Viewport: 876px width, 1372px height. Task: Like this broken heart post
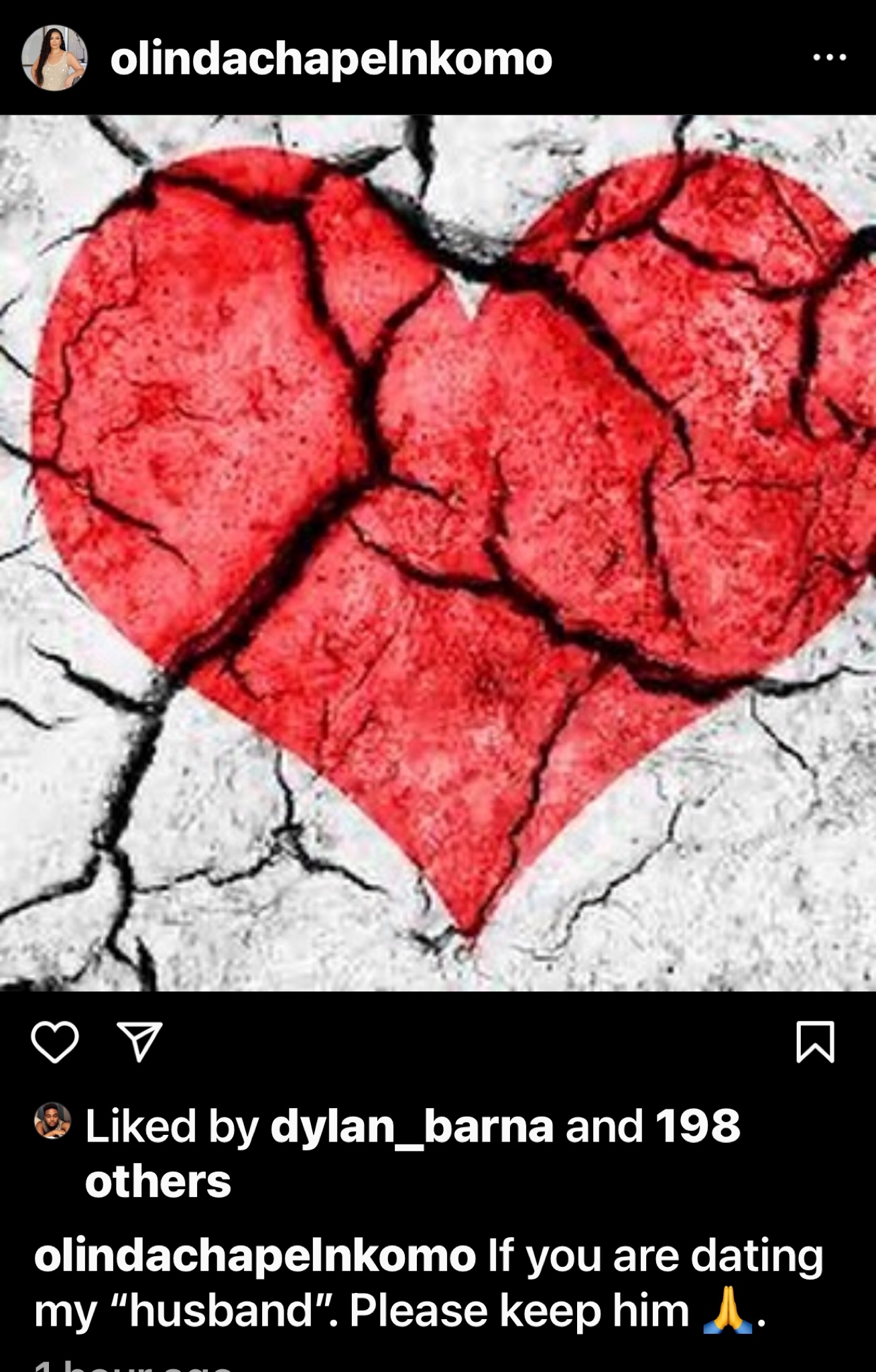pyautogui.click(x=55, y=1042)
